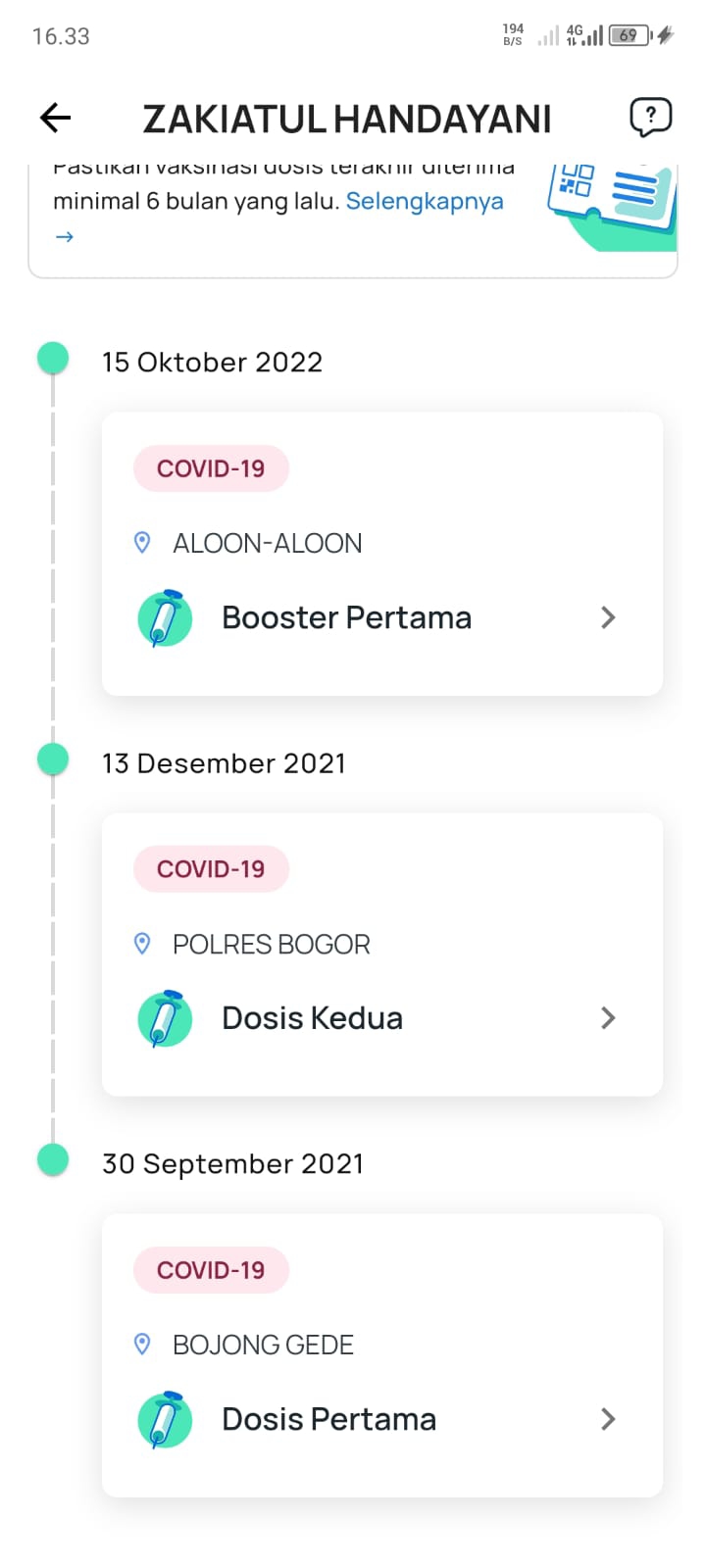Viewport: 706px width, 1568px height.
Task: View Dosis Kedua vaccination details
Action: pos(382,955)
